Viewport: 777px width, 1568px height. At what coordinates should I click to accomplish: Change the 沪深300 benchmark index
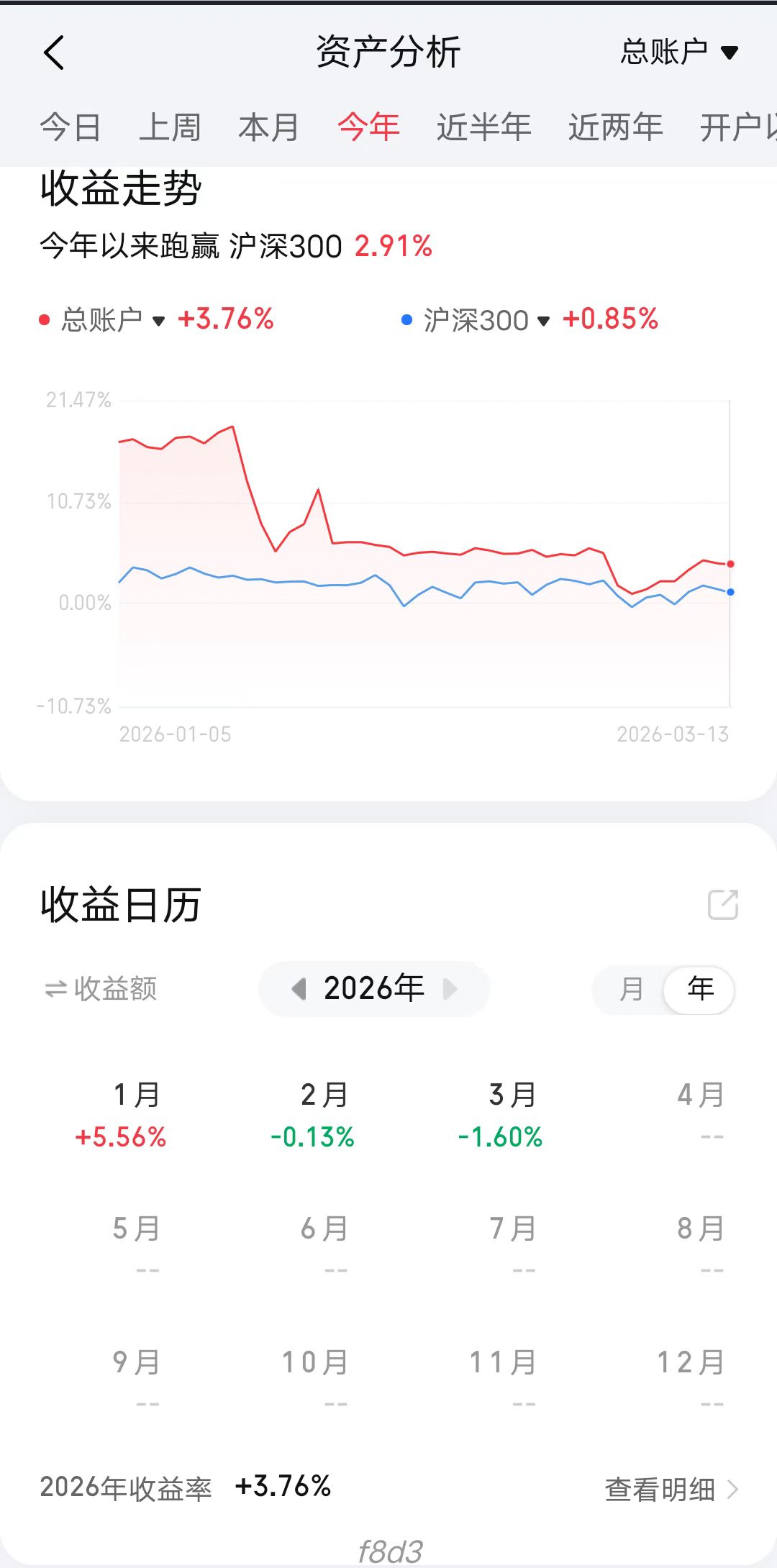coord(486,320)
